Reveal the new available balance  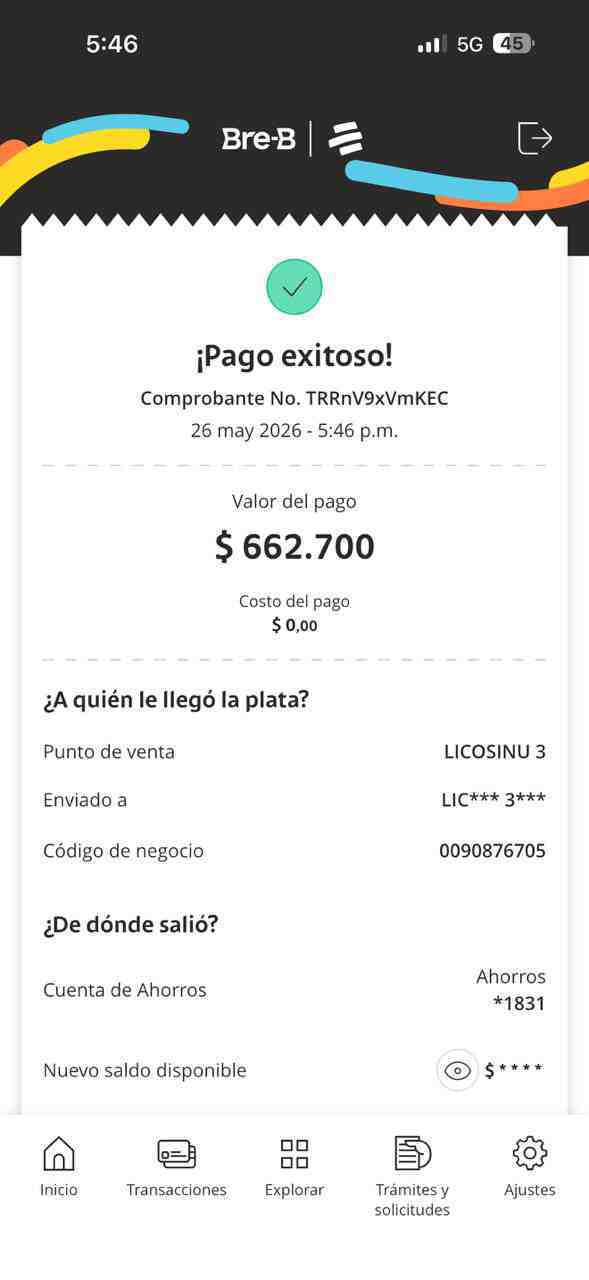tap(457, 1070)
